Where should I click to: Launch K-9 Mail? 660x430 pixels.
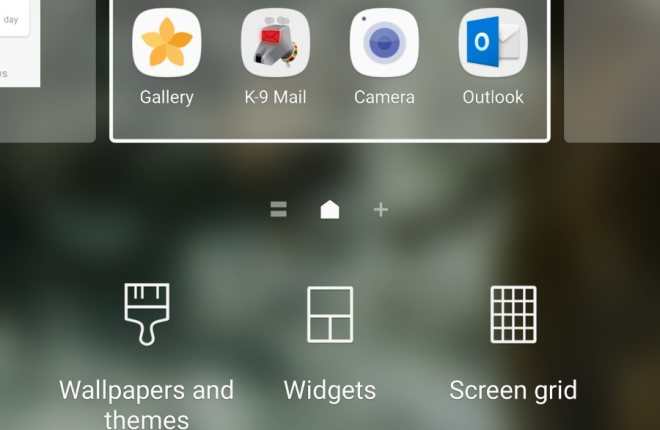tap(275, 45)
